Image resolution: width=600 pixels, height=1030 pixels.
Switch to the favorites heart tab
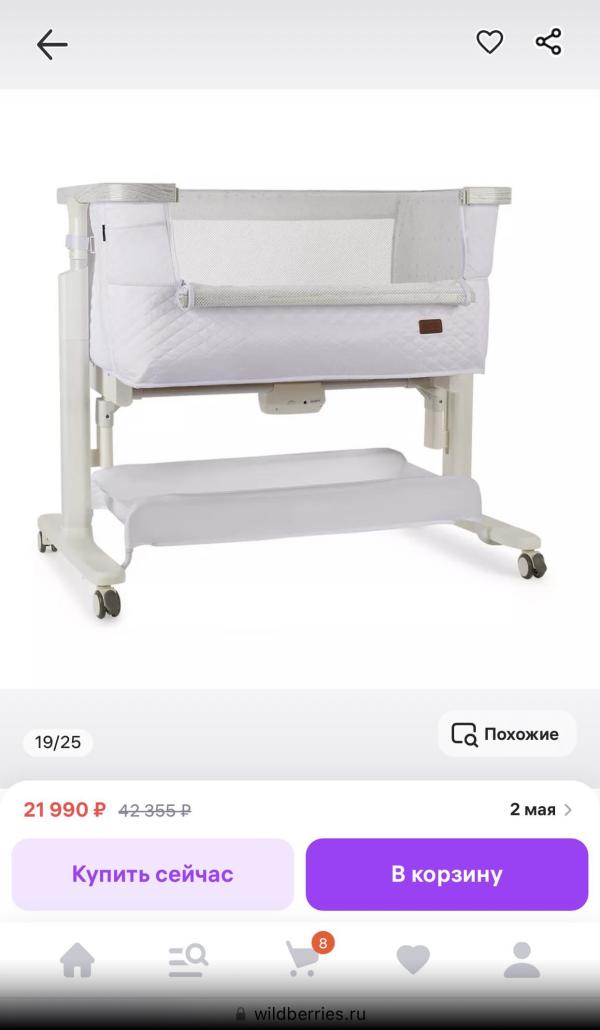pyautogui.click(x=413, y=960)
